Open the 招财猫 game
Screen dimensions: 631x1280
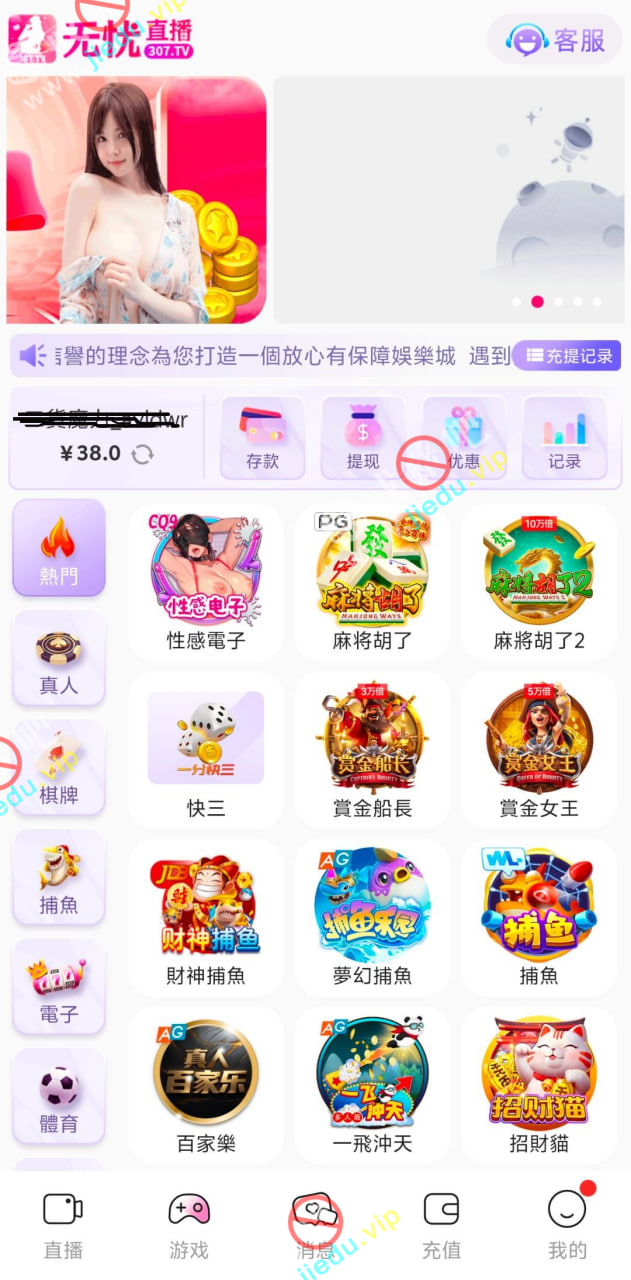pos(538,1085)
